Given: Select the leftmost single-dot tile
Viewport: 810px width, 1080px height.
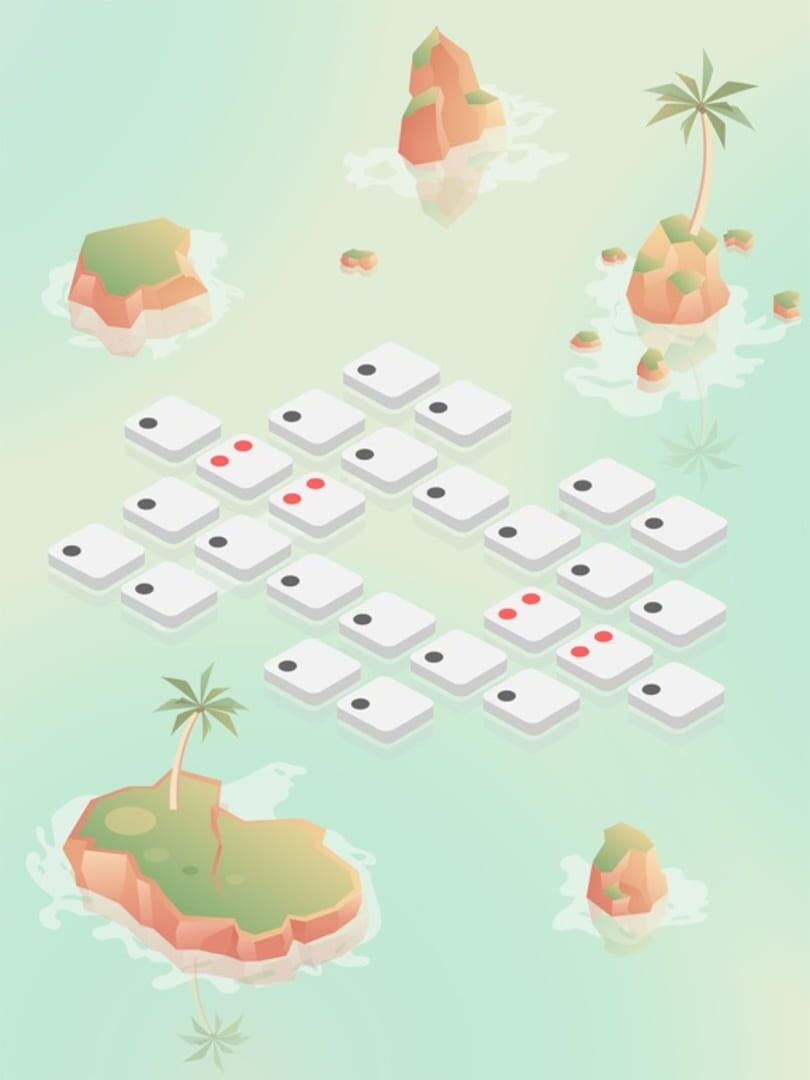Looking at the screenshot, I should (96, 553).
